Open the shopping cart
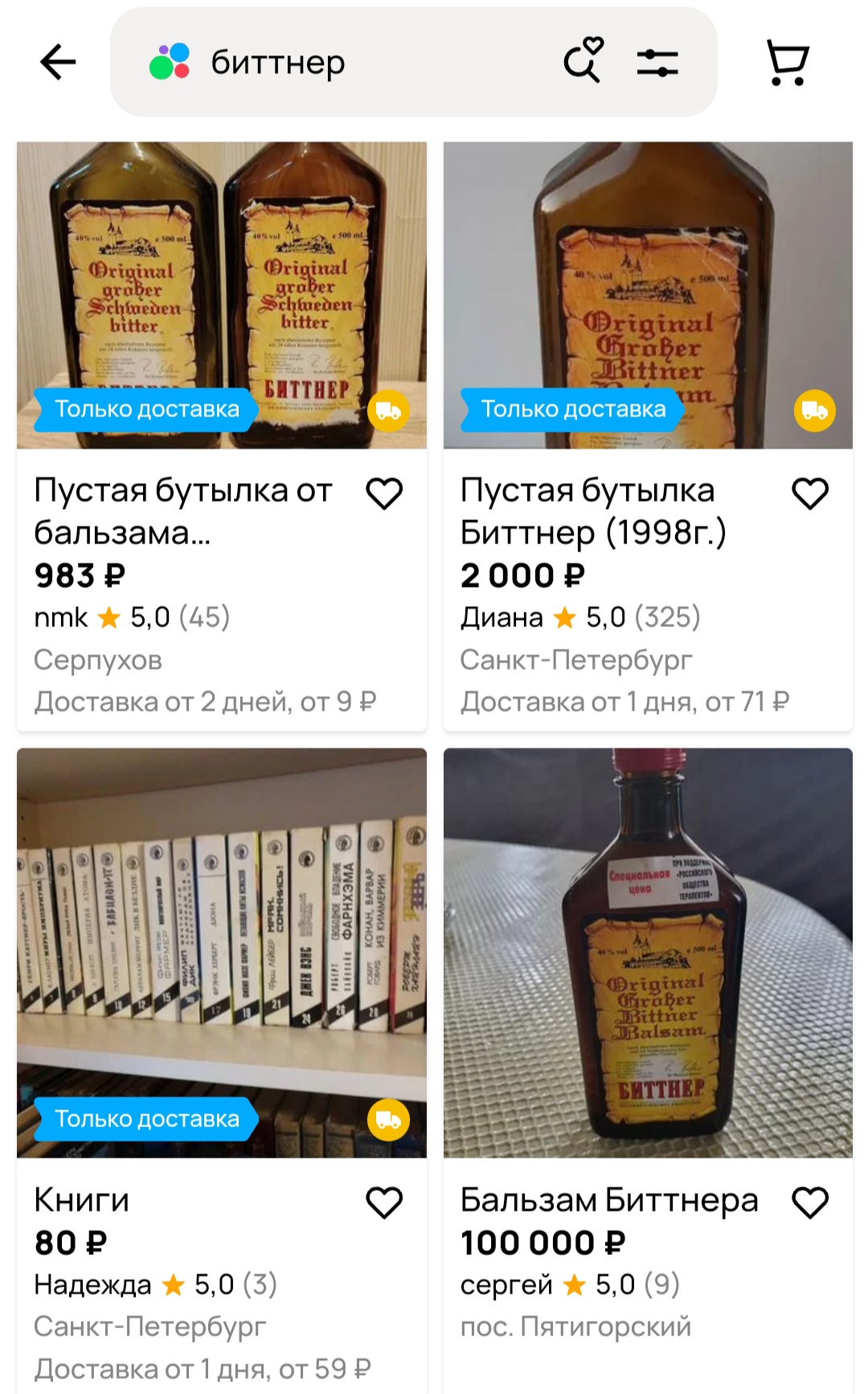 click(x=788, y=62)
